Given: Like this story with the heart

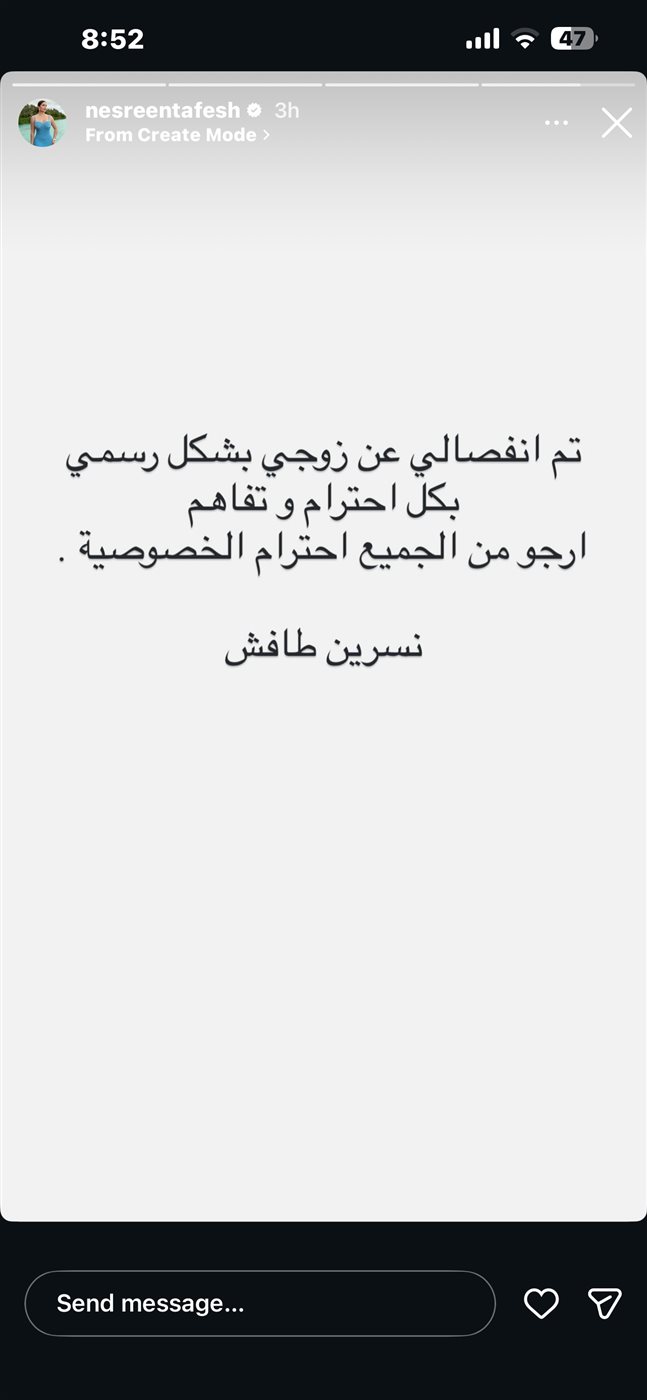Looking at the screenshot, I should click(541, 1303).
